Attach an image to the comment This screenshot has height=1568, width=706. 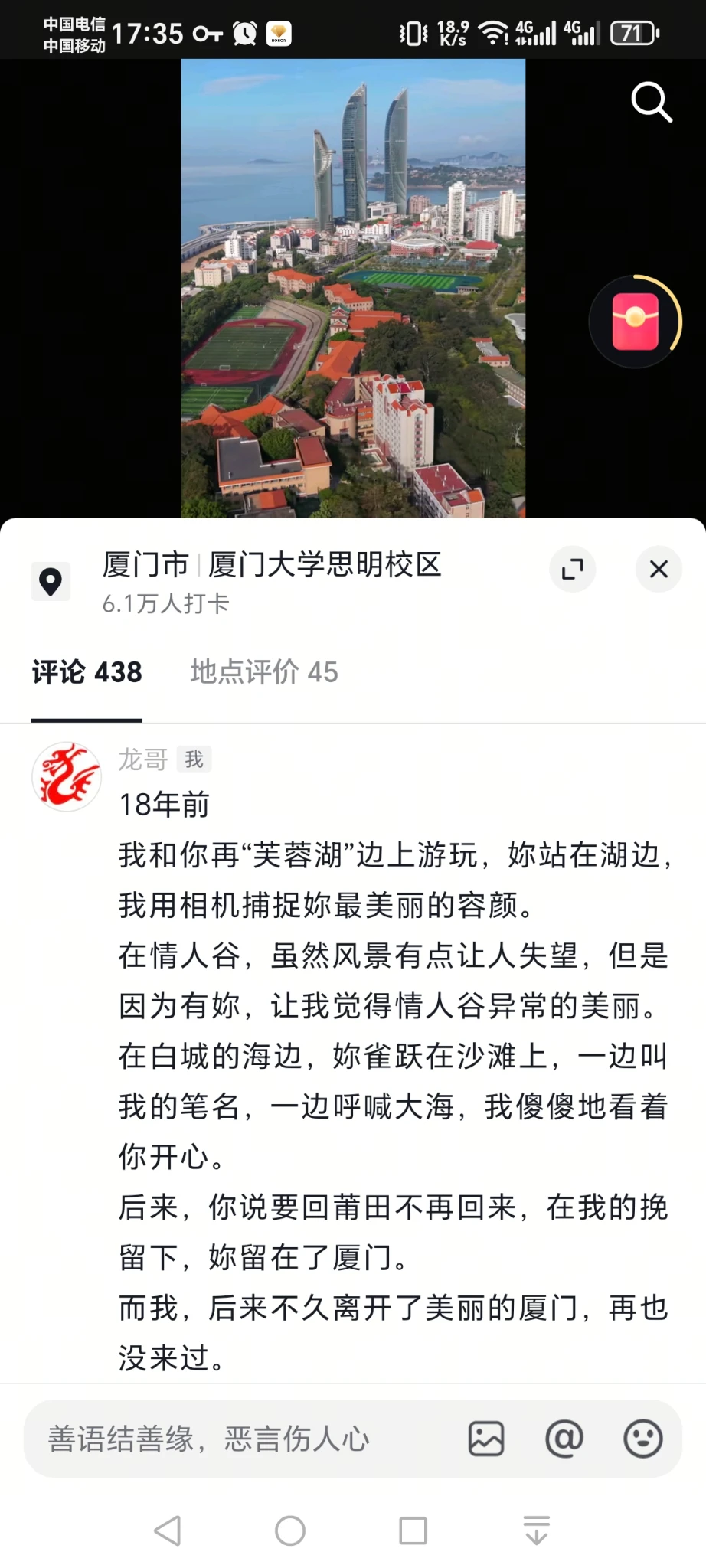pos(486,1439)
